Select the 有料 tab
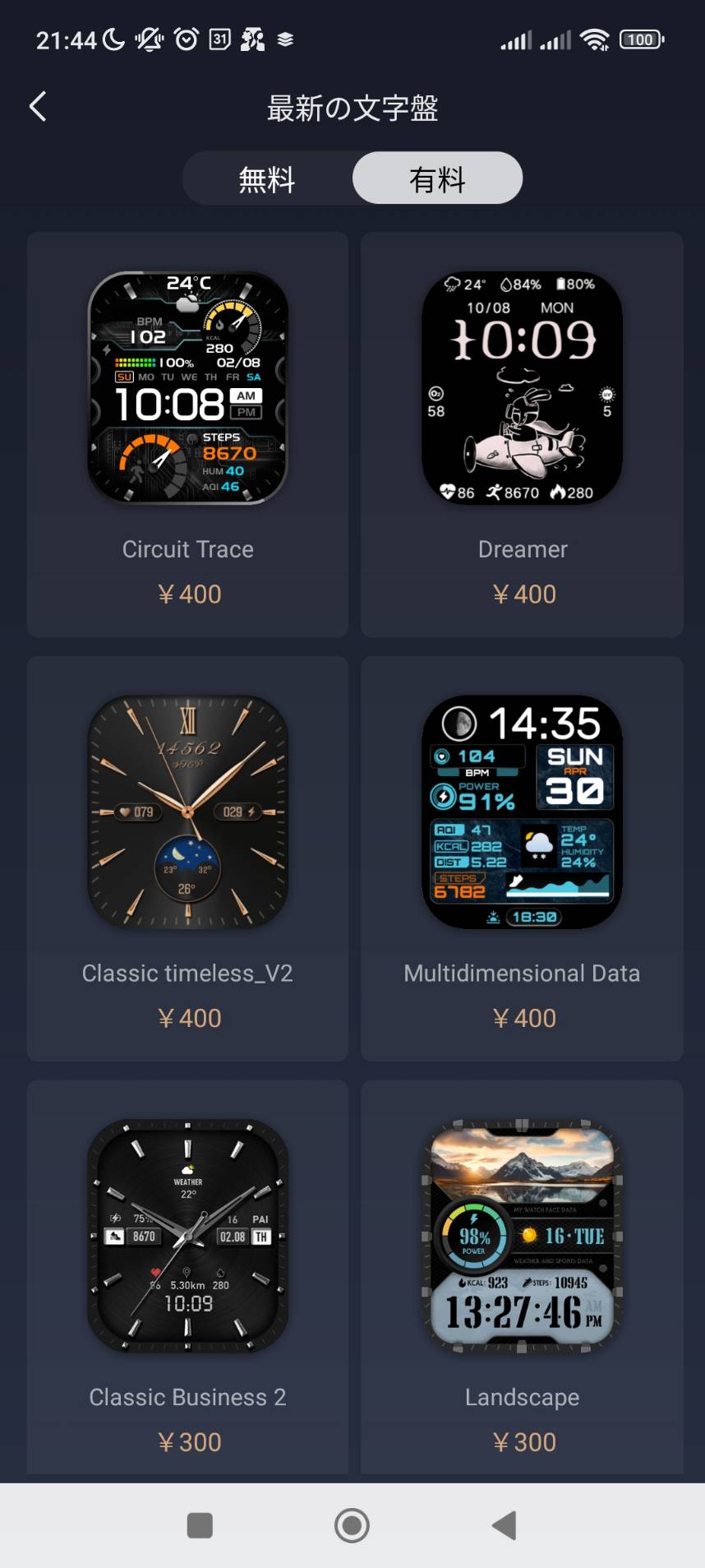The image size is (705, 1568). [x=437, y=178]
